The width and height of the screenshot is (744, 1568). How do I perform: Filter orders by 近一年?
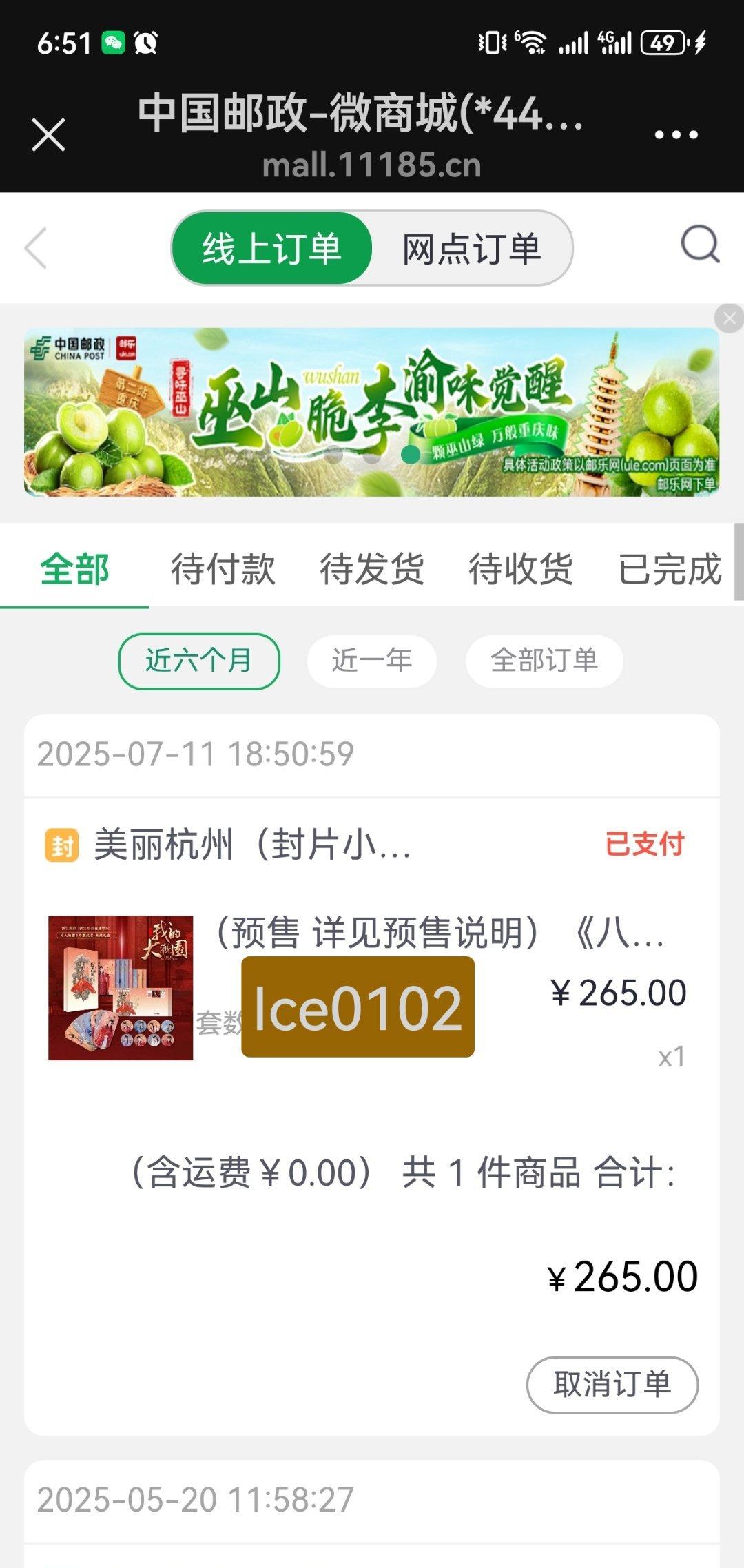coord(372,661)
